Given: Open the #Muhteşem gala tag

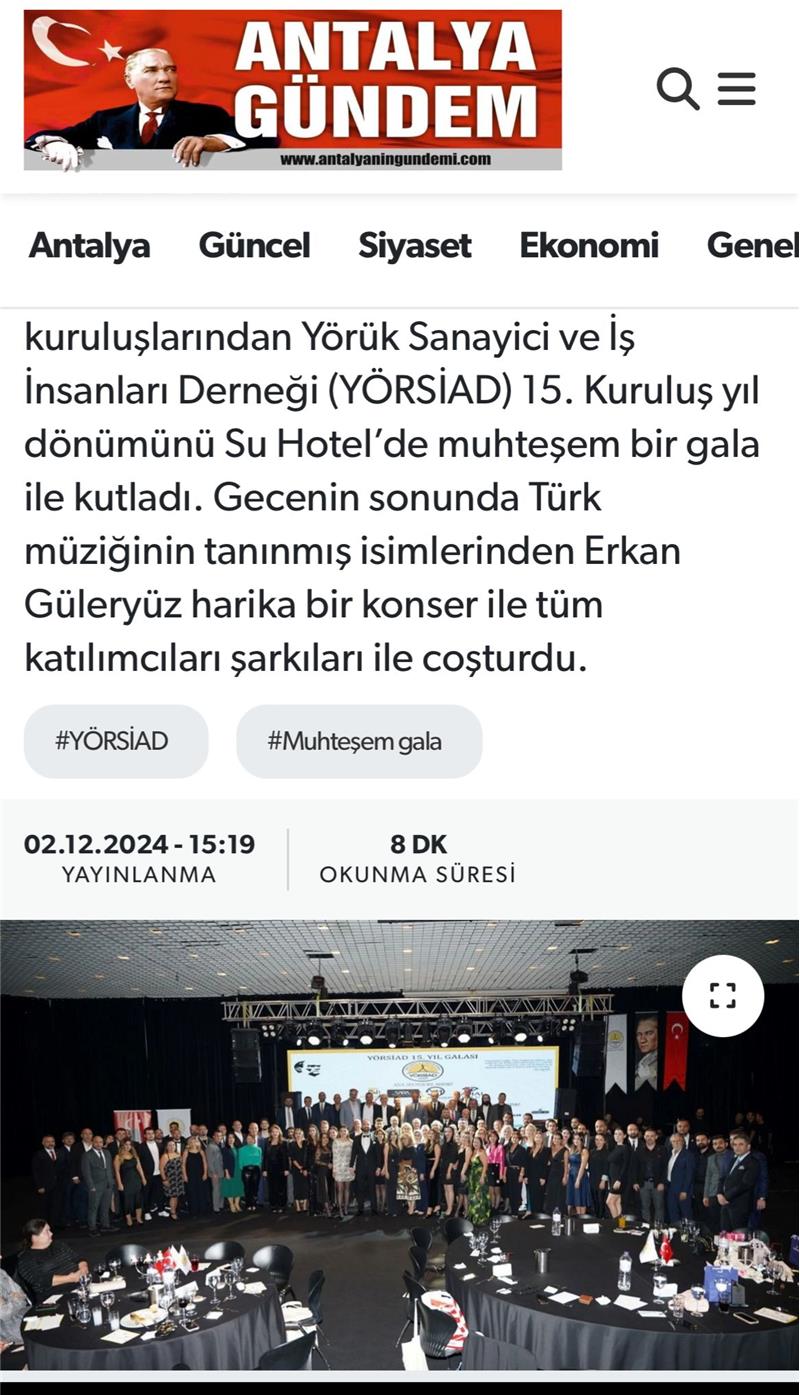Looking at the screenshot, I should click(359, 742).
